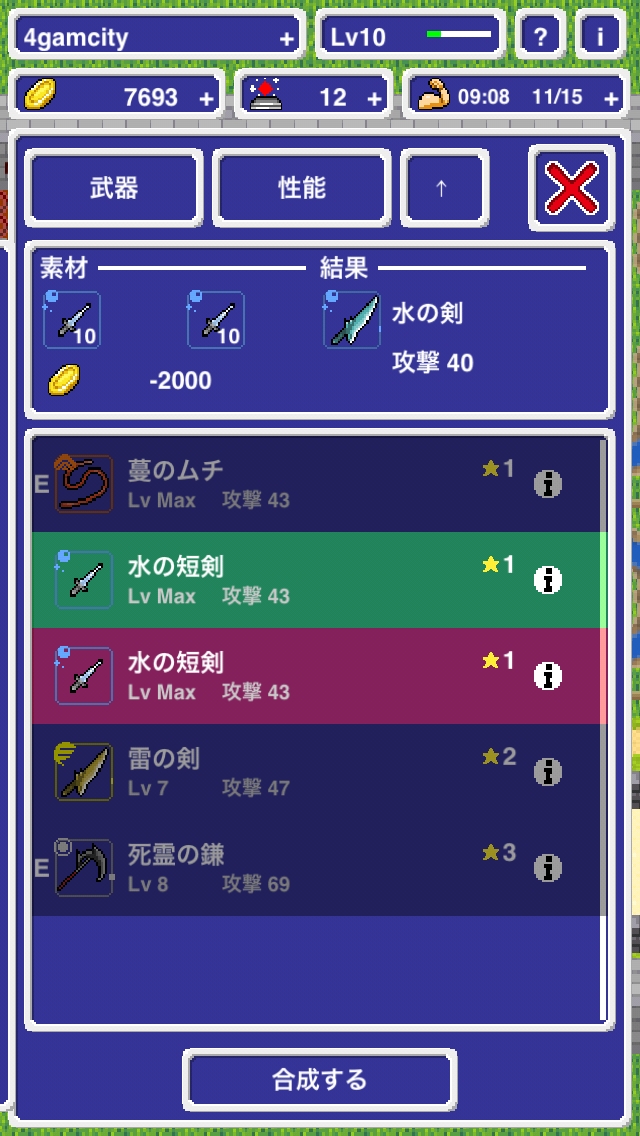
Task: Tap the 武器 filter button
Action: [114, 189]
